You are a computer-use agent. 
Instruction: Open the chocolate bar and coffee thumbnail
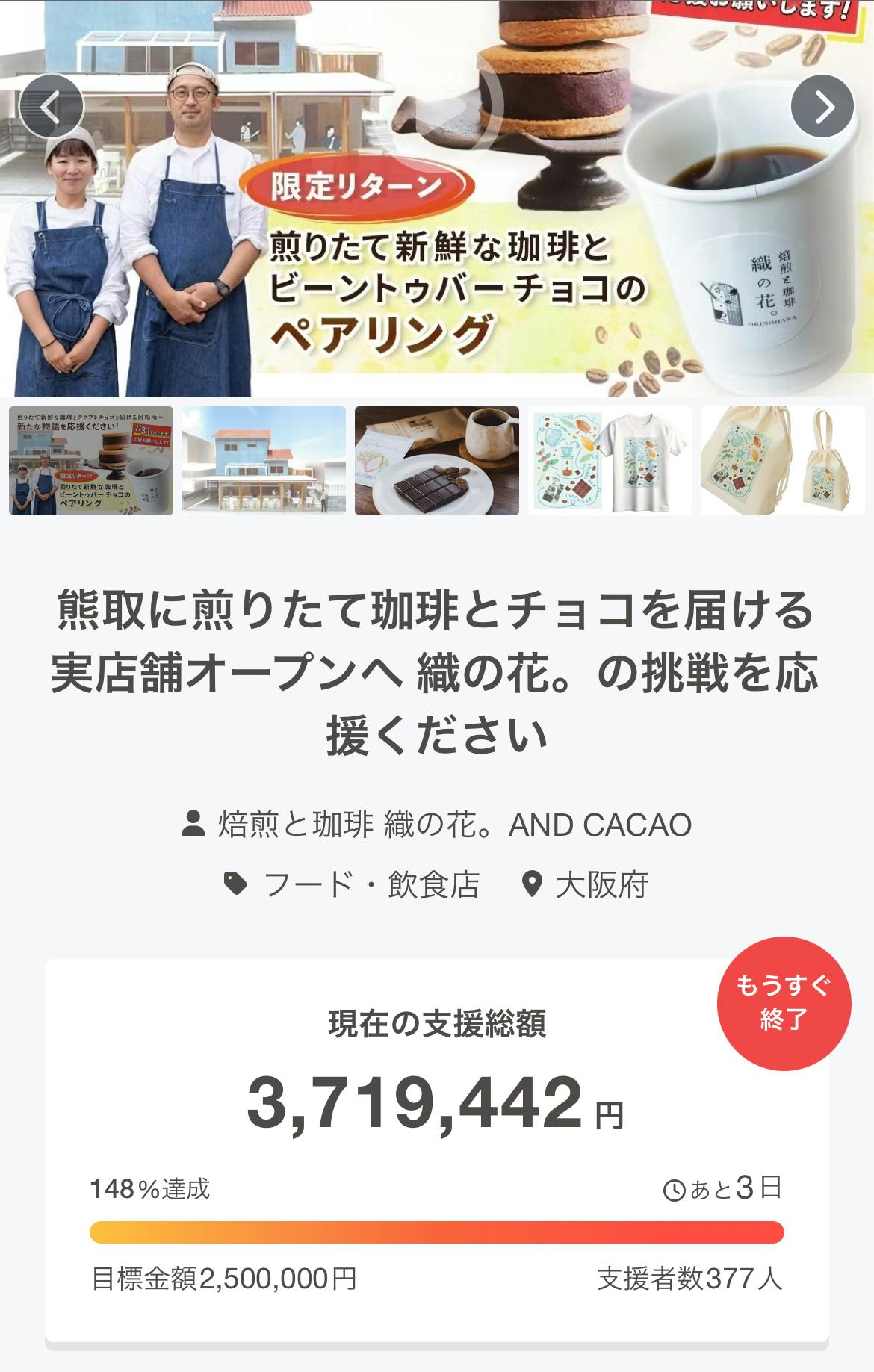(436, 461)
